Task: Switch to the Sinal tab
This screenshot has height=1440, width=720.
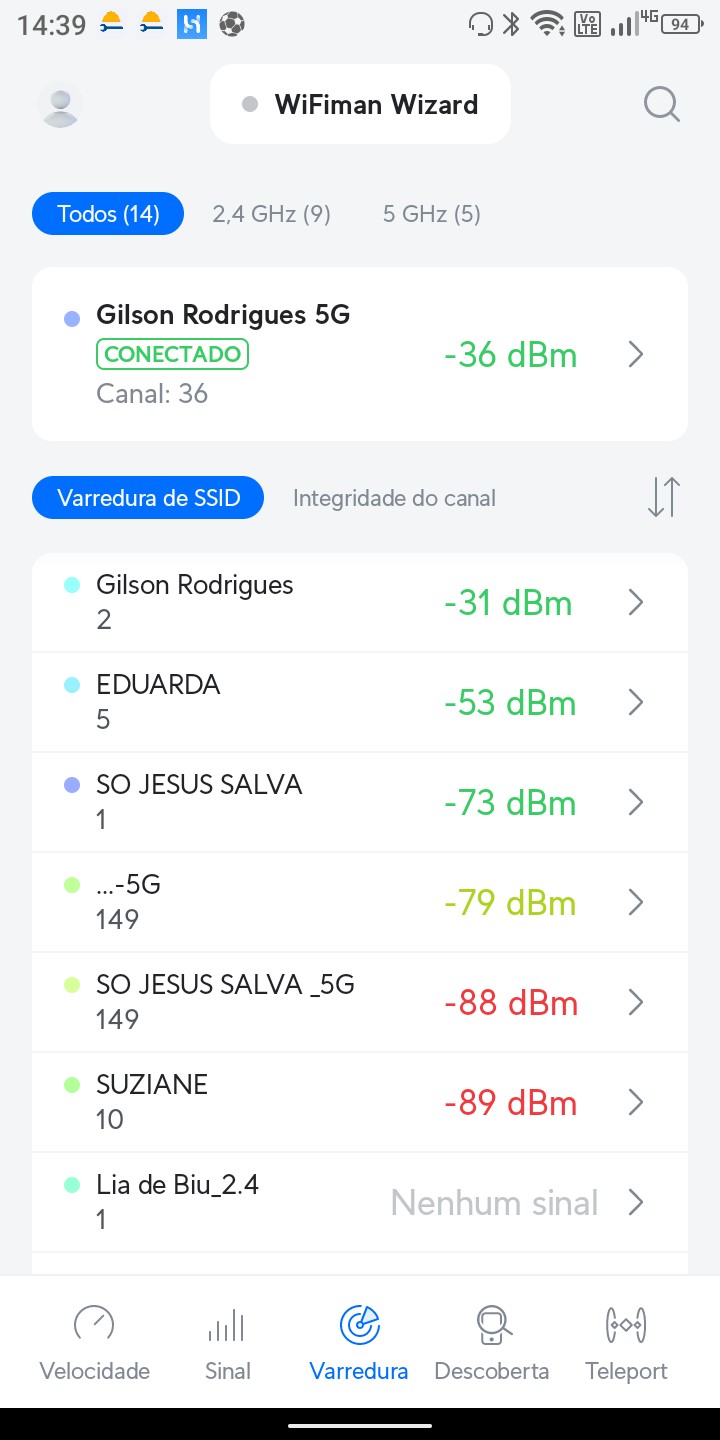Action: pos(227,1343)
